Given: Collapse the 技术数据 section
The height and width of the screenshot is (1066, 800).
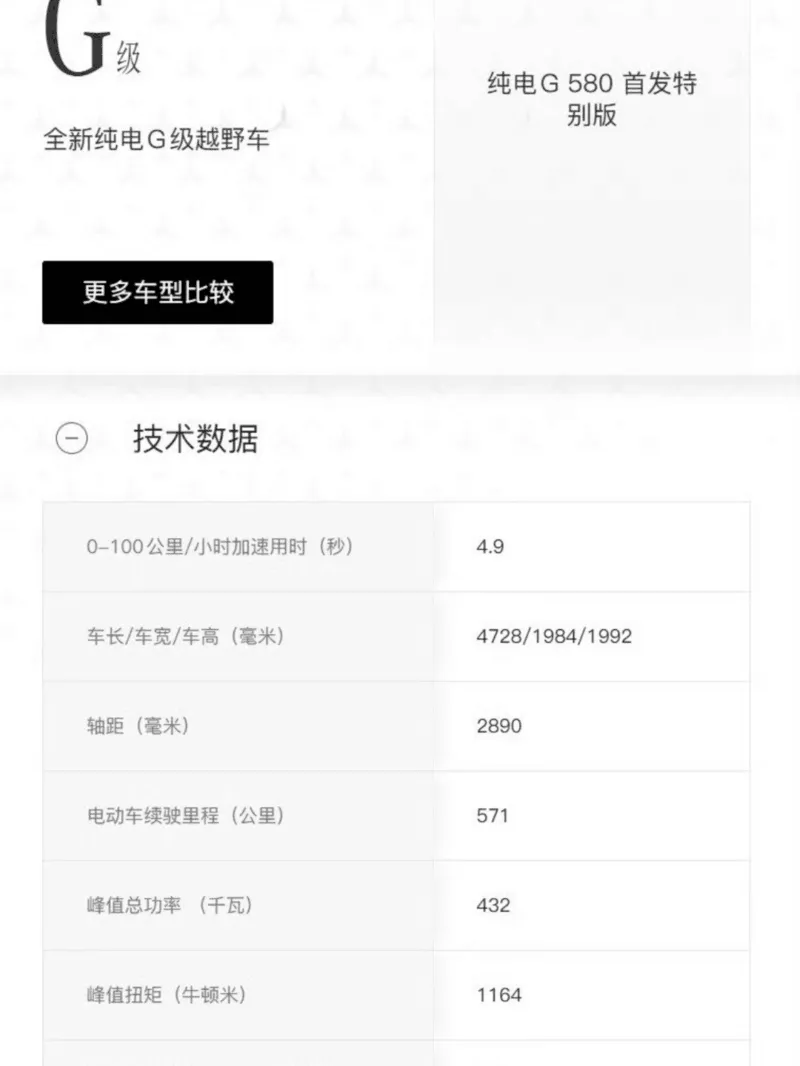Looking at the screenshot, I should click(71, 439).
